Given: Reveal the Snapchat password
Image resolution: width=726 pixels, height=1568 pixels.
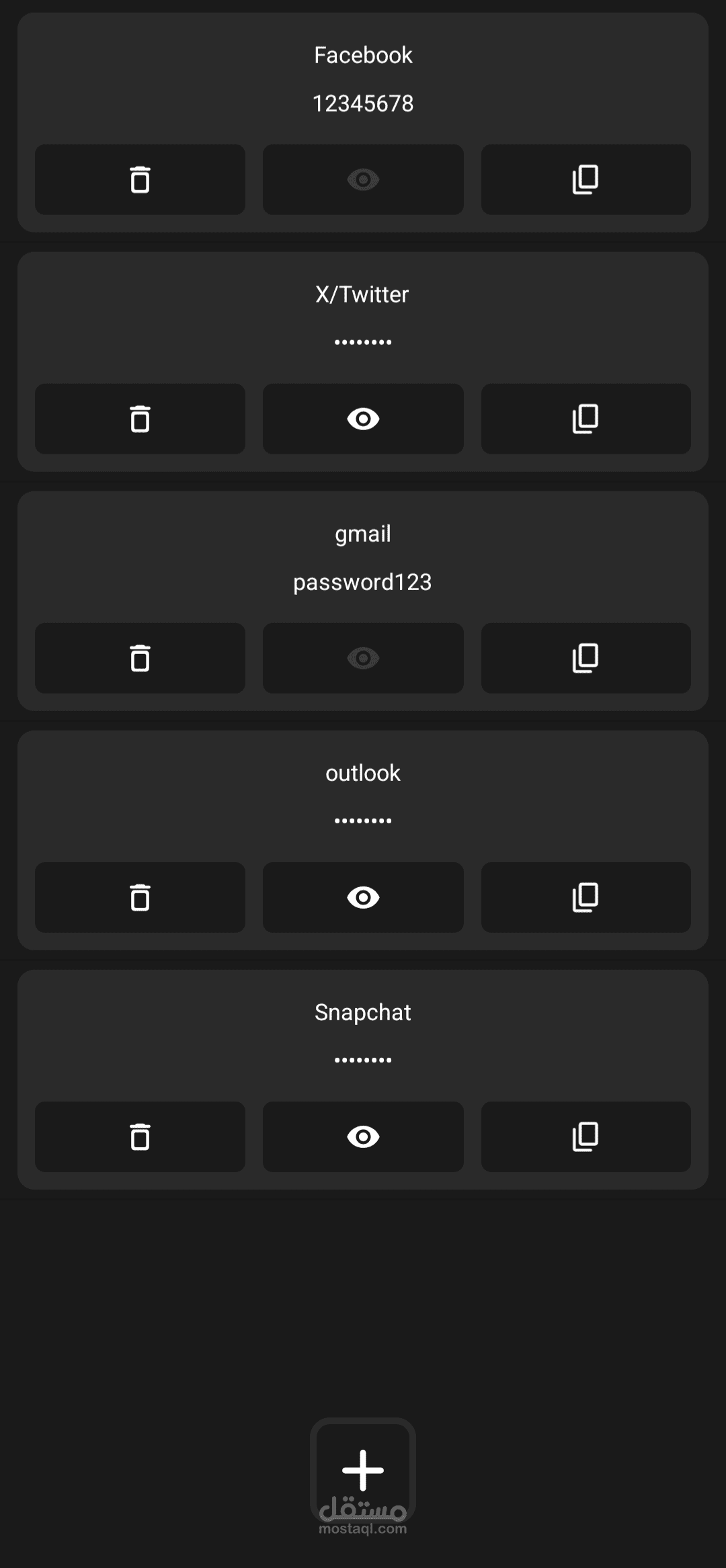Looking at the screenshot, I should pyautogui.click(x=363, y=1137).
